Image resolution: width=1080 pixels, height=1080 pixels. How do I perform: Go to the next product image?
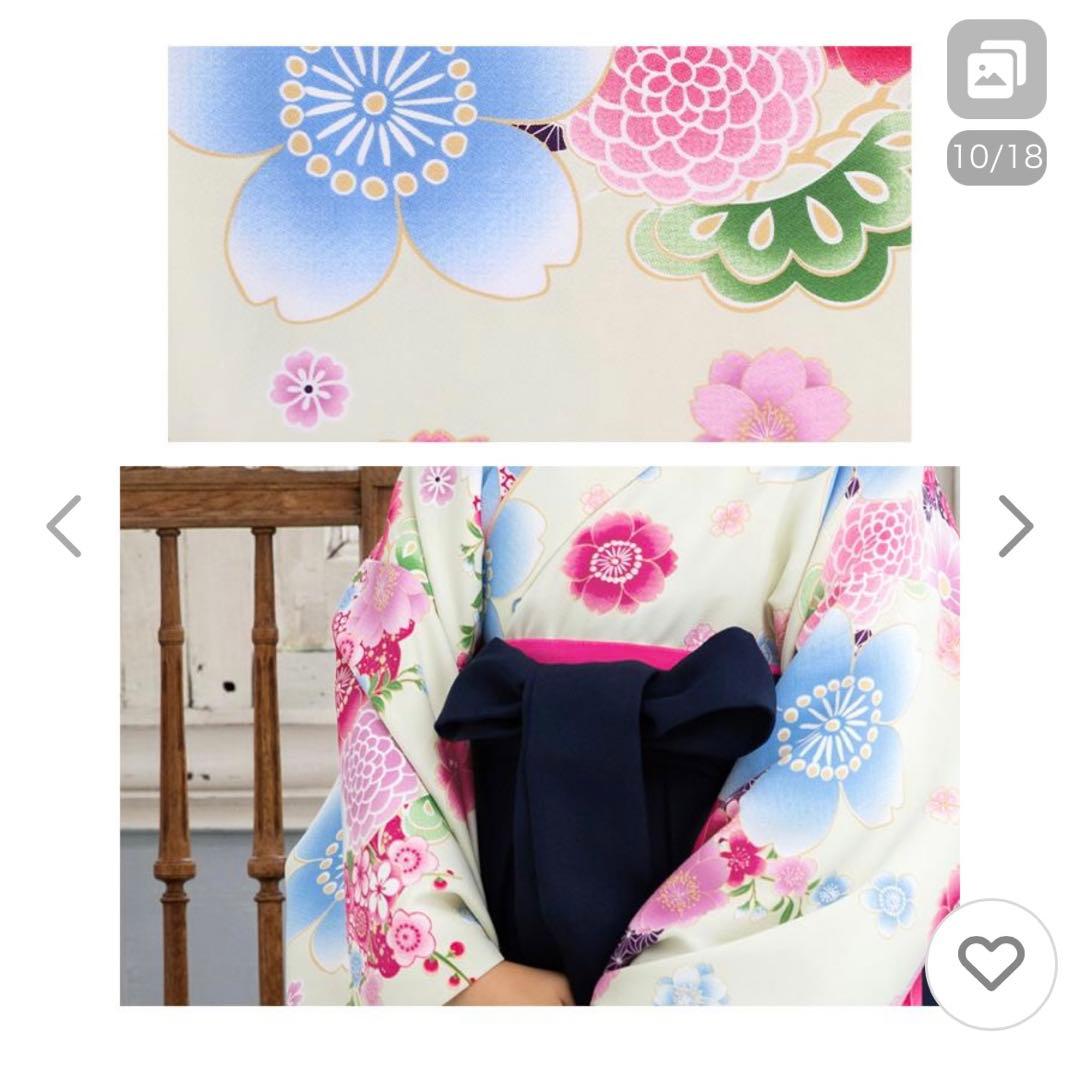[x=1015, y=526]
